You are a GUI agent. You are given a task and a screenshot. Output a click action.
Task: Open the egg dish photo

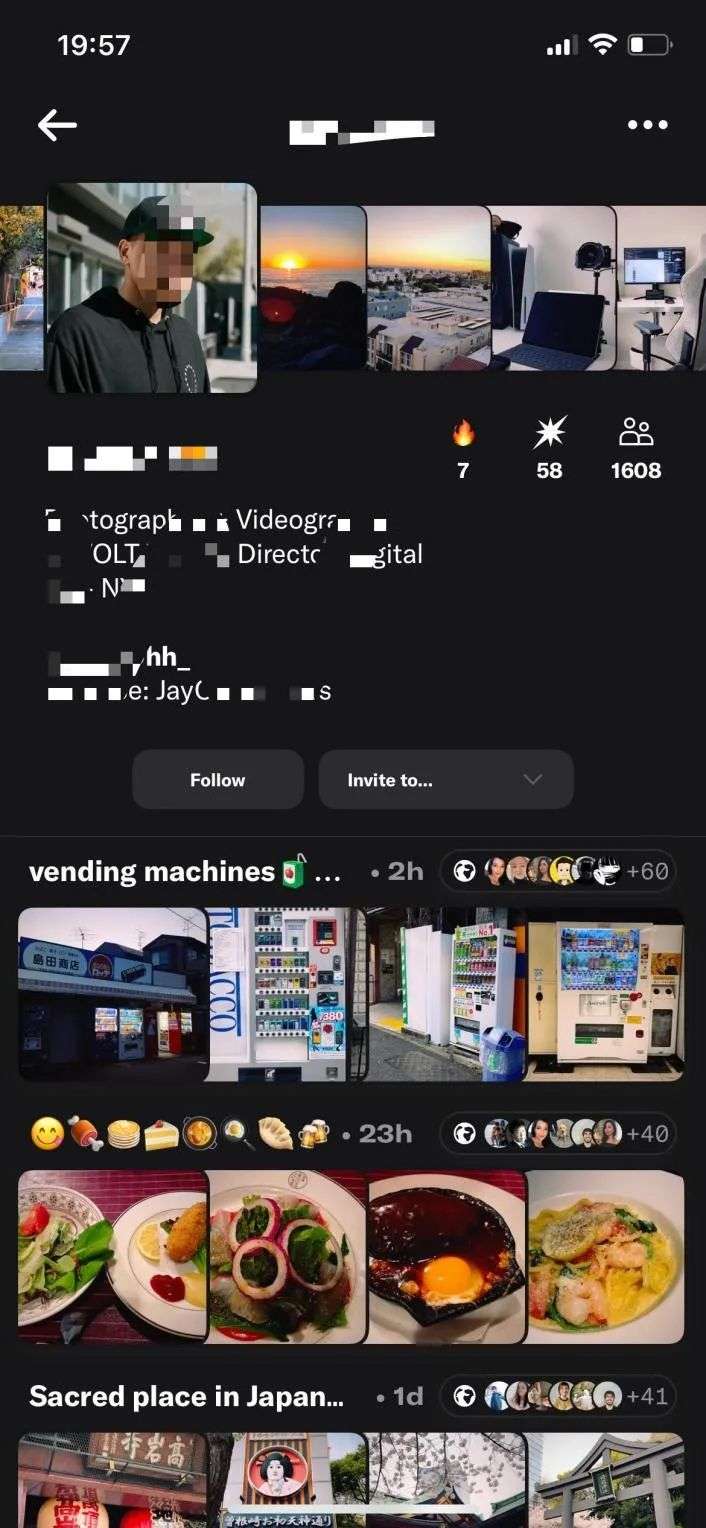click(446, 1257)
